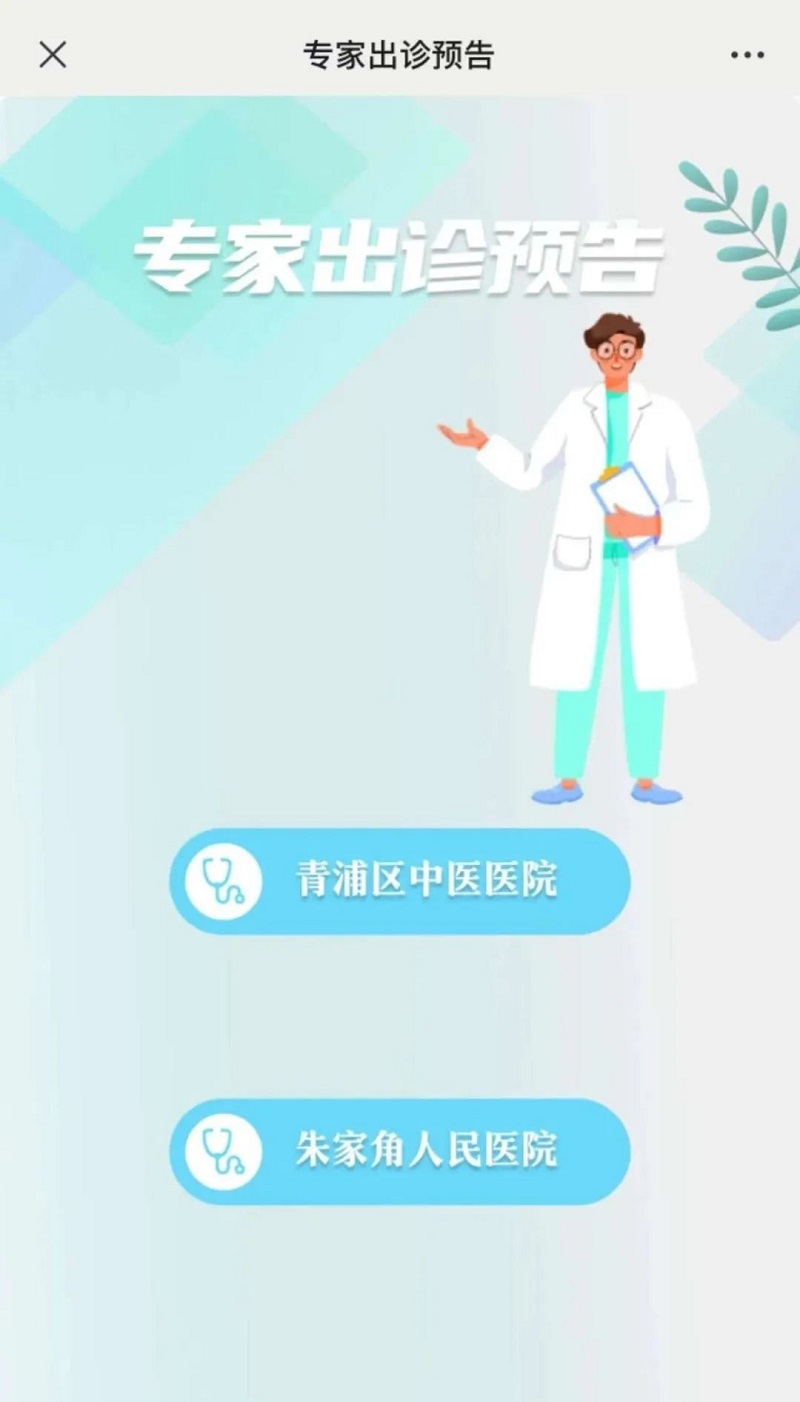Image resolution: width=800 pixels, height=1402 pixels.
Task: Close the 专家出诊预告 page
Action: (x=52, y=55)
